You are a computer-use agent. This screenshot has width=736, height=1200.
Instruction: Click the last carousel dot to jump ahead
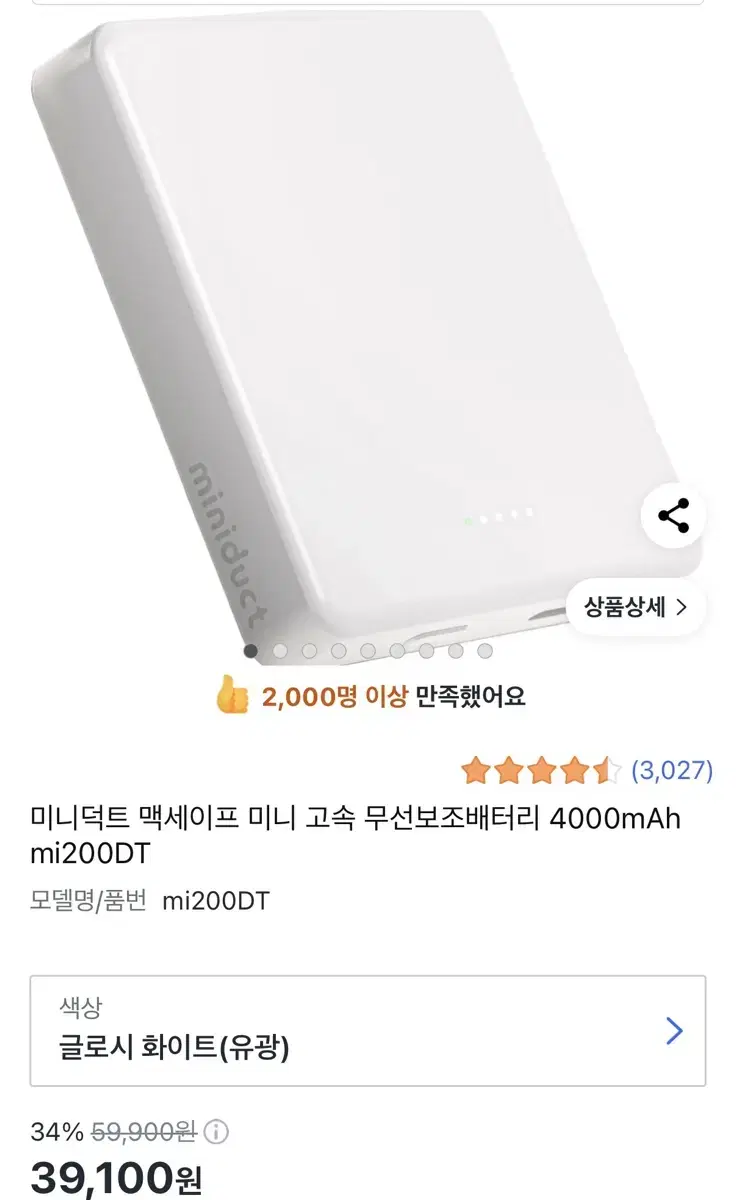tap(485, 650)
